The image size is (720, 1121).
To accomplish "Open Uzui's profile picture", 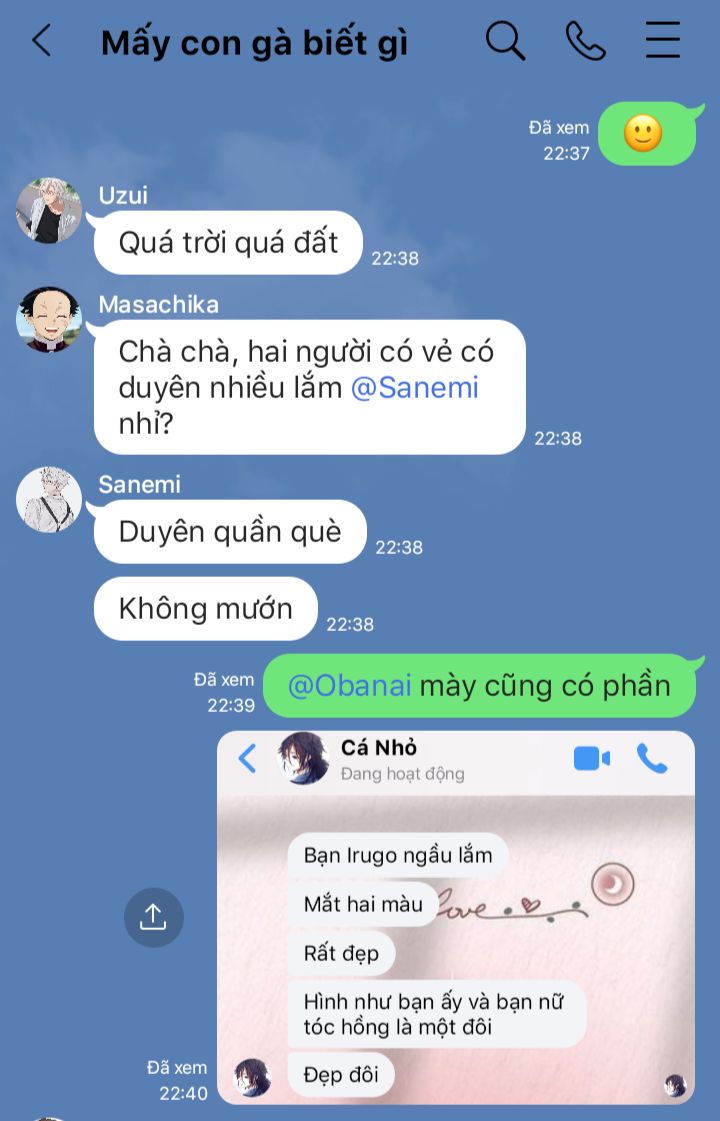I will [49, 211].
